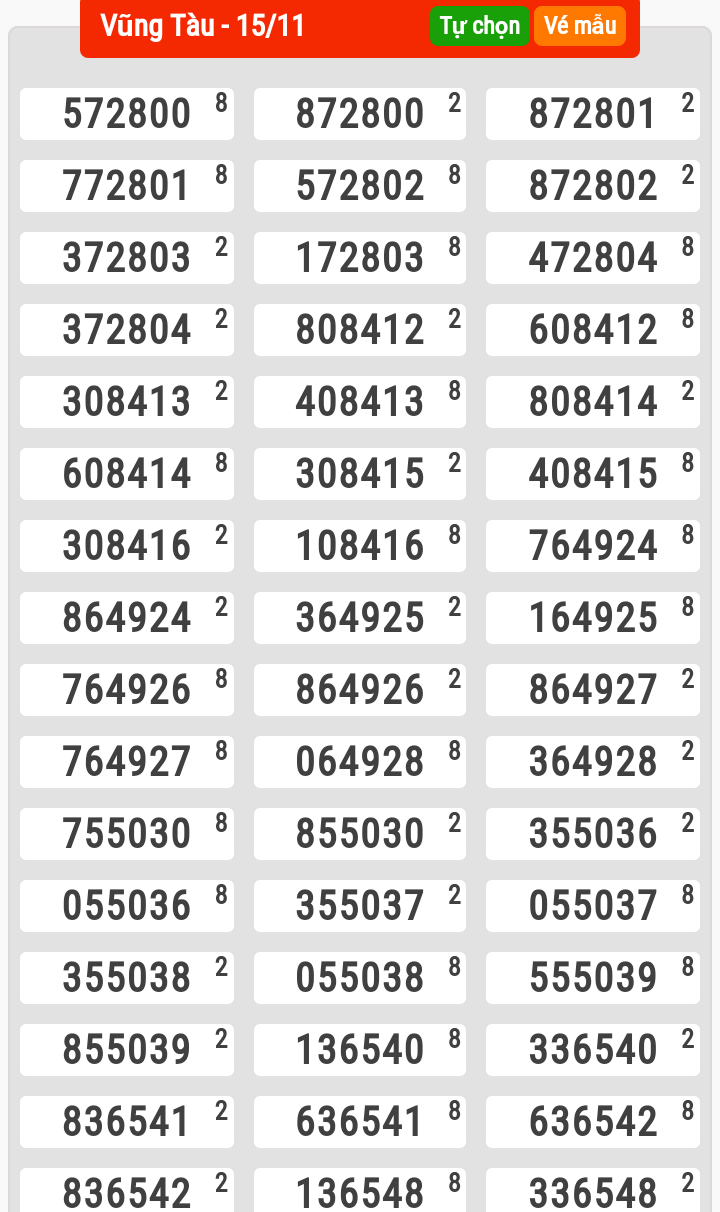Choose ticket 872801
This screenshot has height=1212, width=720.
click(x=593, y=114)
